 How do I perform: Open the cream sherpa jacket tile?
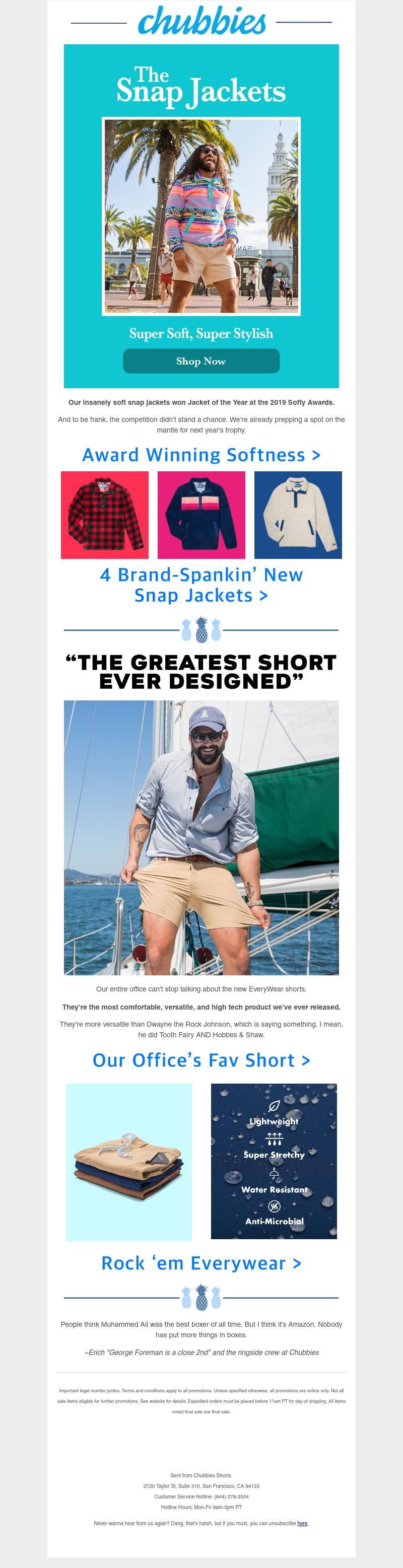298,515
